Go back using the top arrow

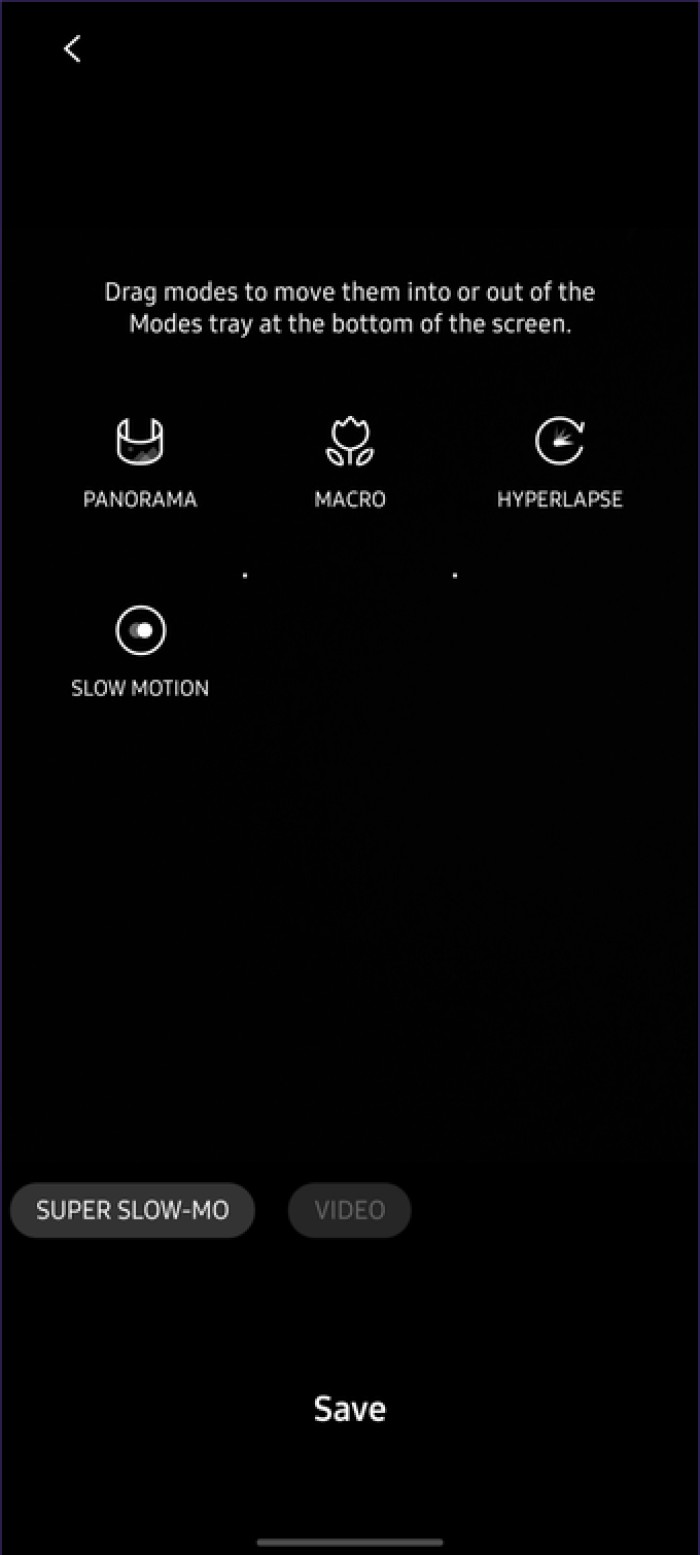[x=72, y=49]
